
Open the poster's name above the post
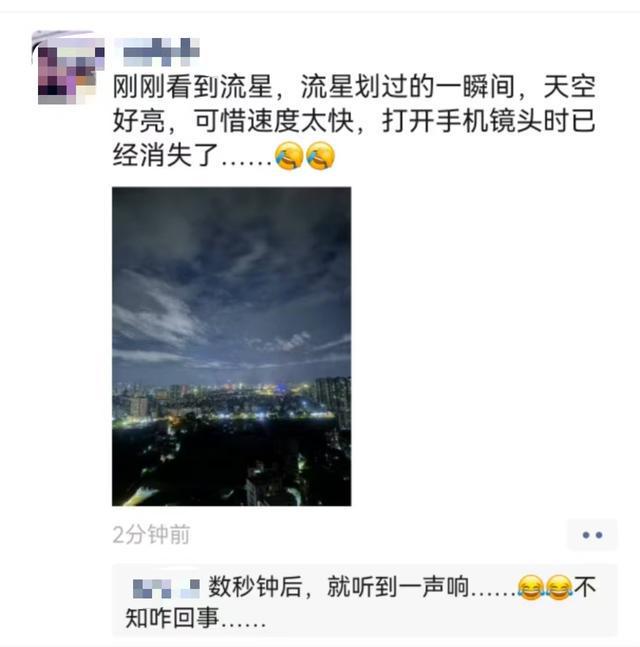[x=157, y=47]
